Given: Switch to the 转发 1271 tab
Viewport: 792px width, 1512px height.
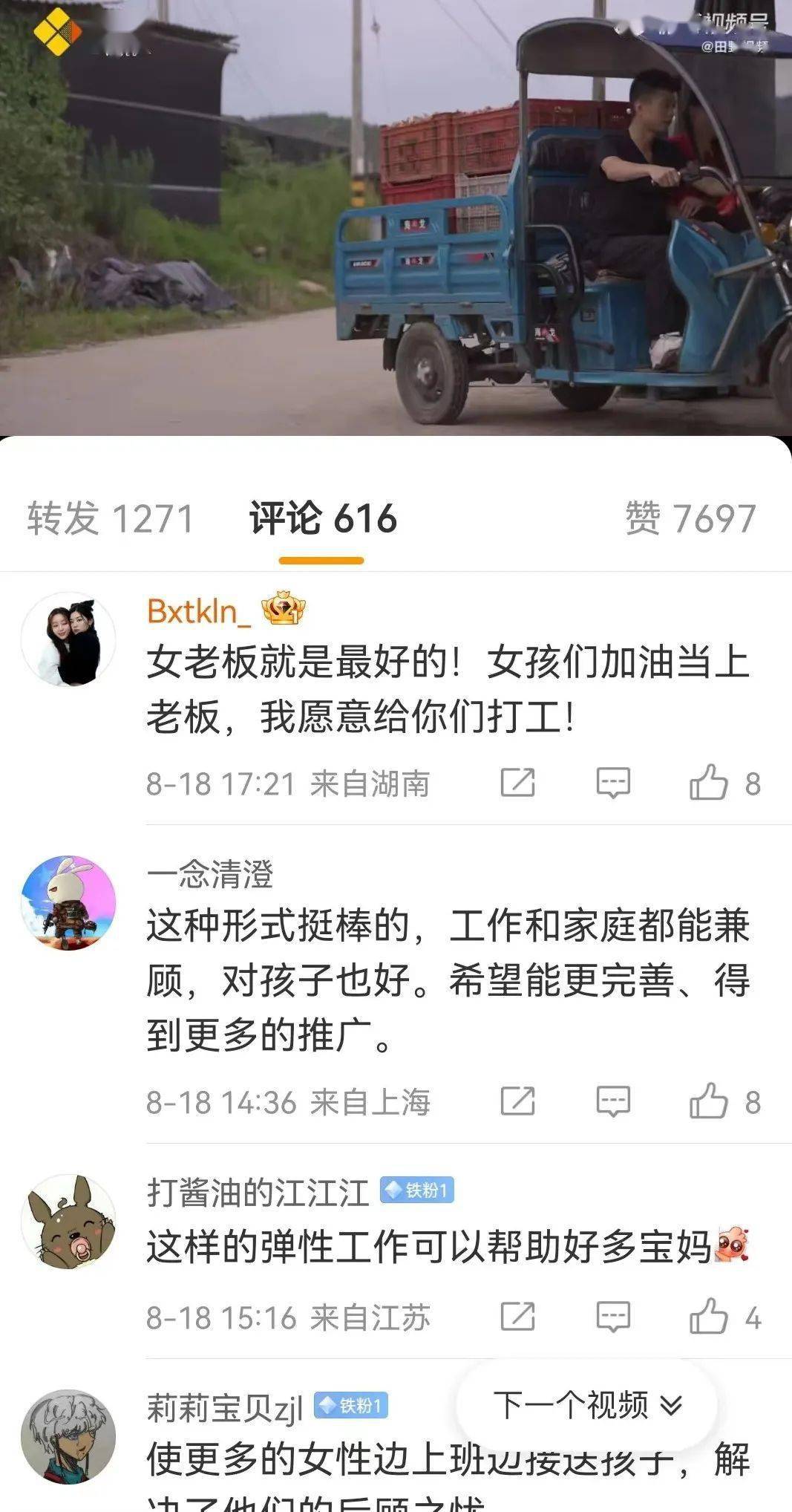Looking at the screenshot, I should pyautogui.click(x=110, y=518).
